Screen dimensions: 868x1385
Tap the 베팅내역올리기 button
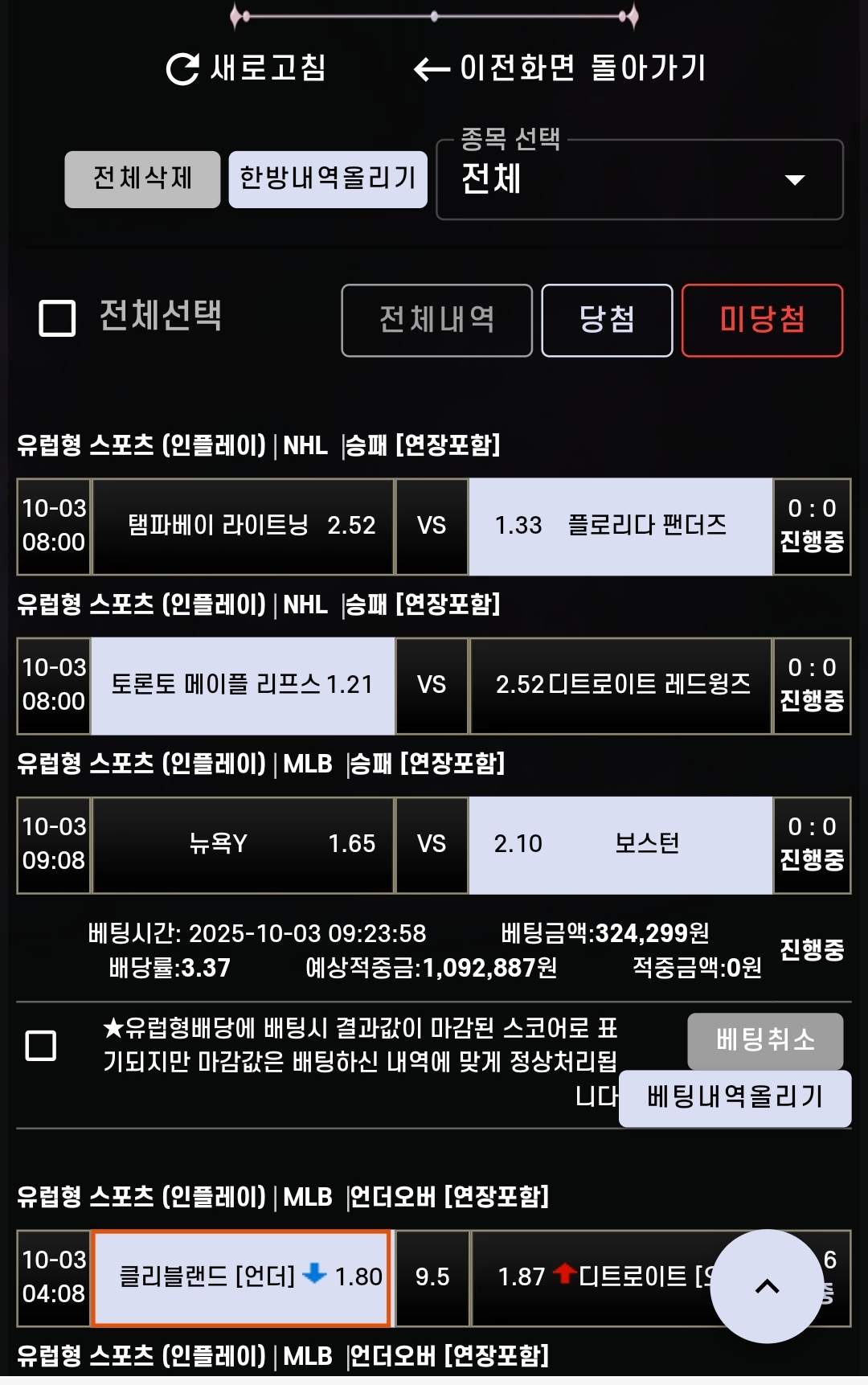pos(735,1097)
